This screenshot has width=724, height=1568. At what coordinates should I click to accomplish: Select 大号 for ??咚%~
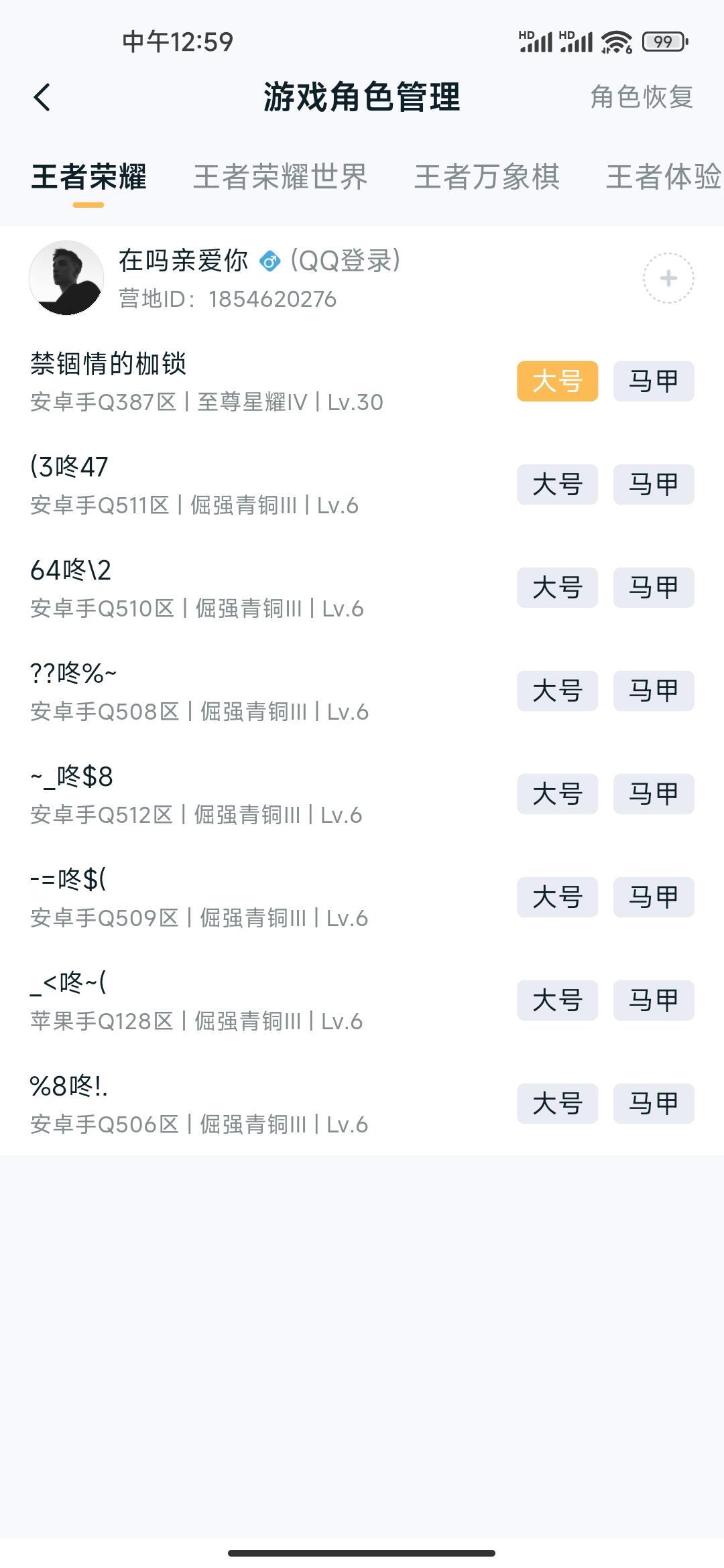tap(557, 691)
